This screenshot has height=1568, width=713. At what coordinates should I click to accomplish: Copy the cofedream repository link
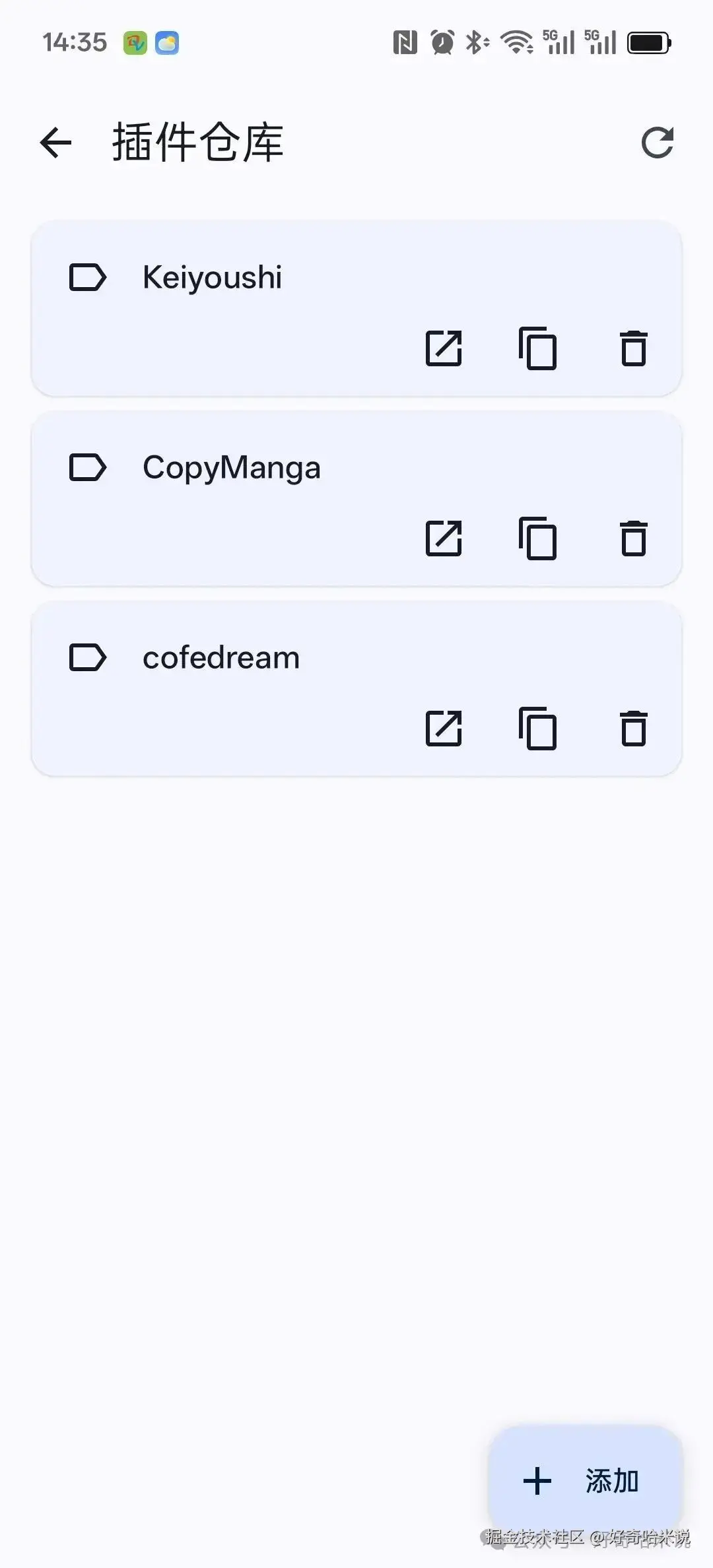click(x=538, y=729)
